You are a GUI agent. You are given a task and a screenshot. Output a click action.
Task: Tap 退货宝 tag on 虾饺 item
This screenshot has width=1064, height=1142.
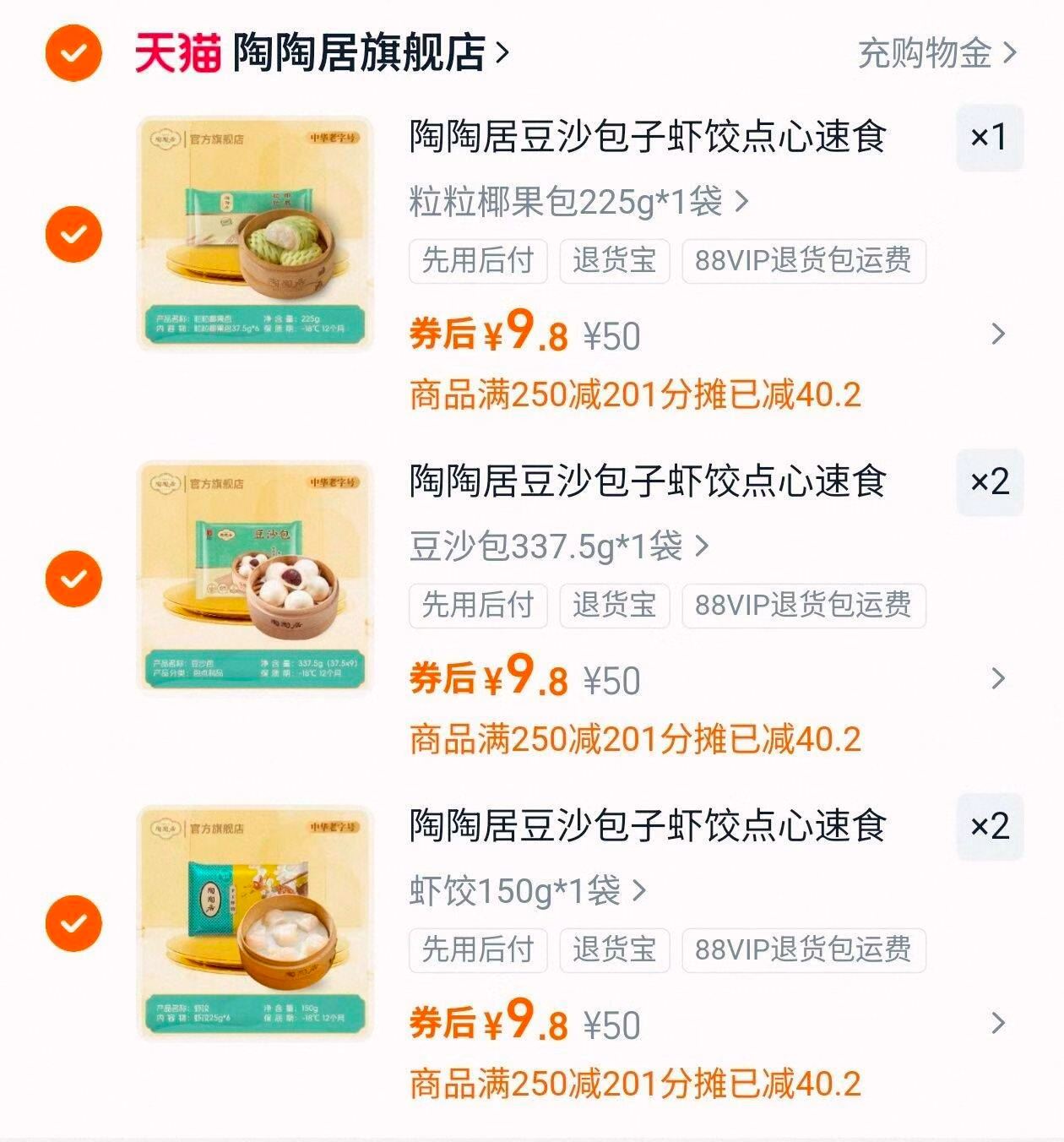tap(616, 949)
